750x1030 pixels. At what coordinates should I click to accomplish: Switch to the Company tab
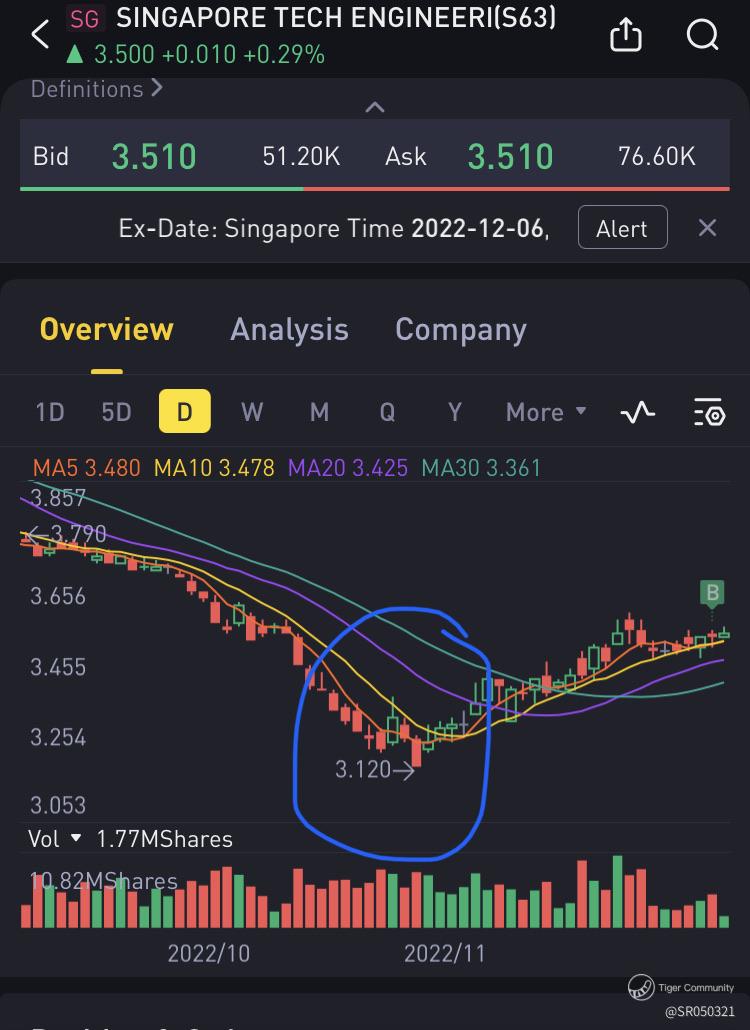(460, 330)
